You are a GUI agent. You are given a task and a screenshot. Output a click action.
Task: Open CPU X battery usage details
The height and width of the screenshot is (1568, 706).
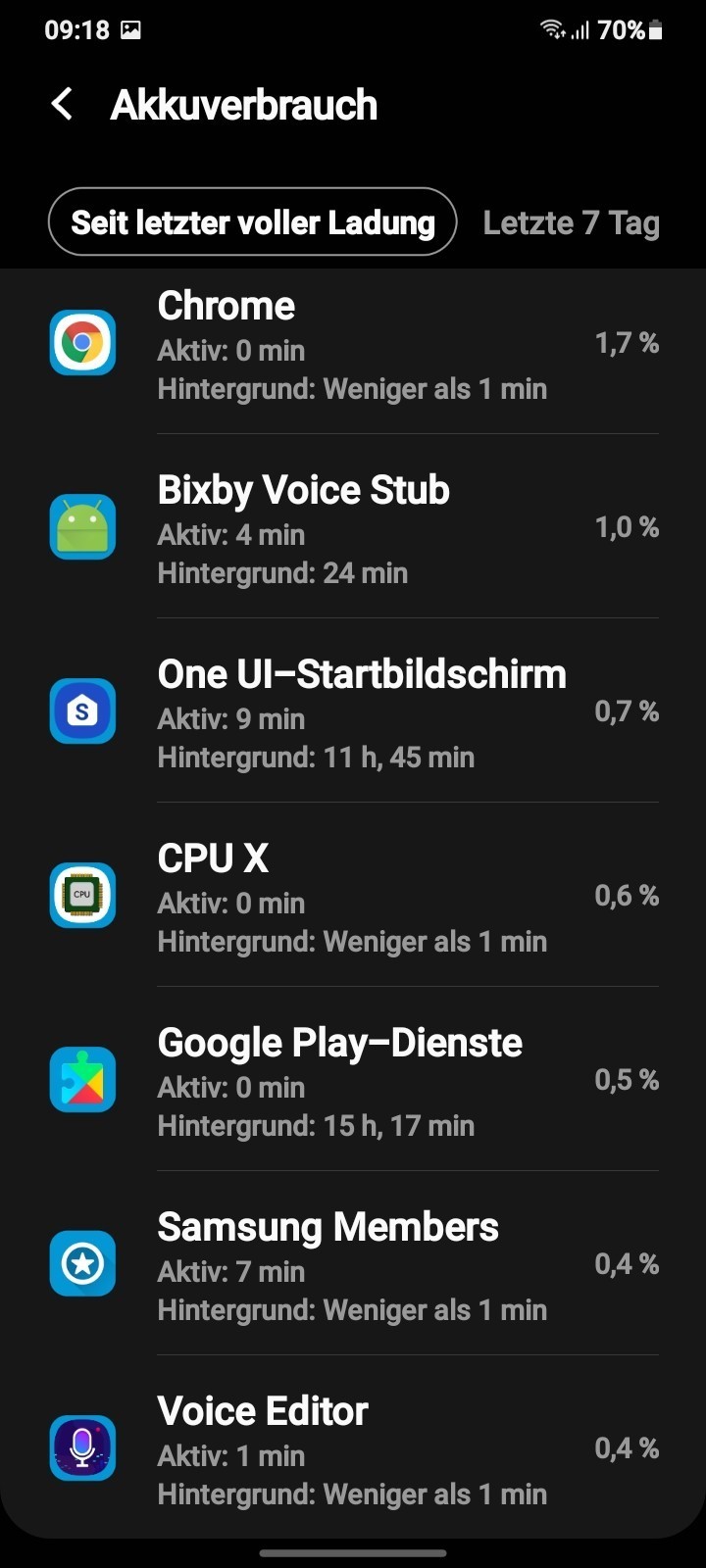coord(353,898)
